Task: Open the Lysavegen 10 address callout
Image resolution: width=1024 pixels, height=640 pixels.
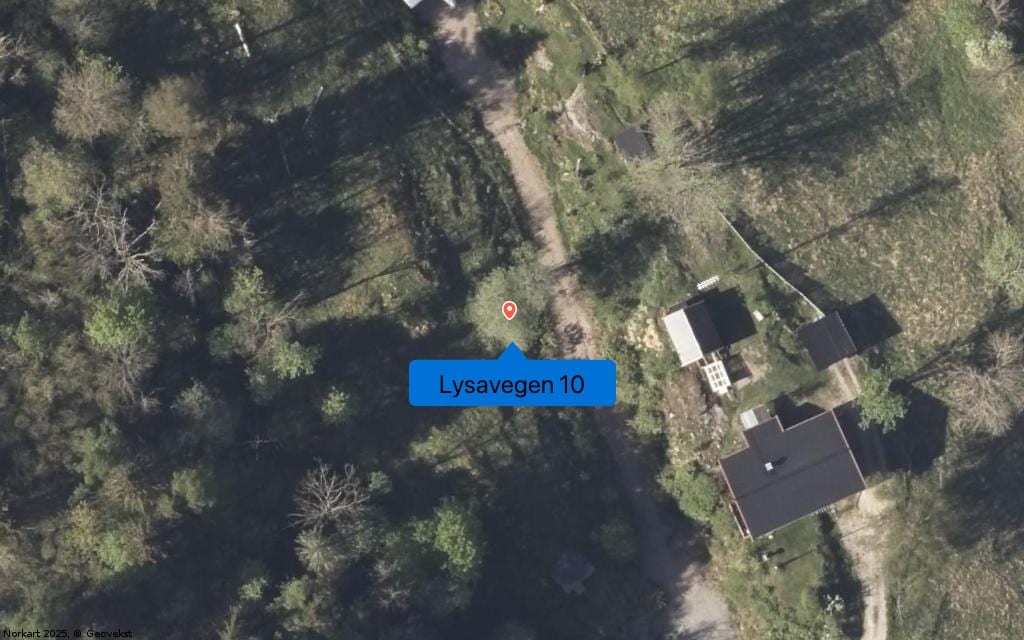Action: click(x=512, y=383)
